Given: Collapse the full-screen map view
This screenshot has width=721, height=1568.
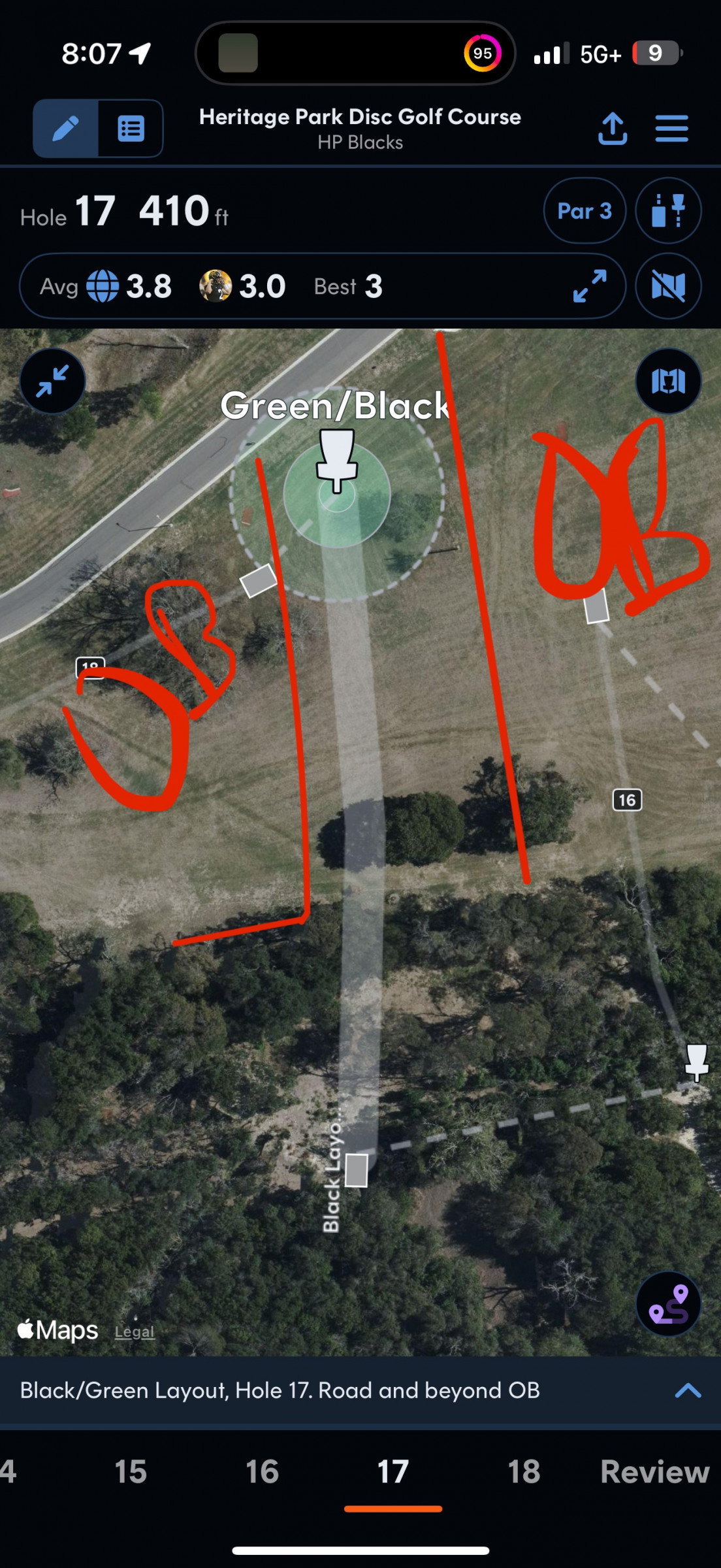Looking at the screenshot, I should 52,381.
